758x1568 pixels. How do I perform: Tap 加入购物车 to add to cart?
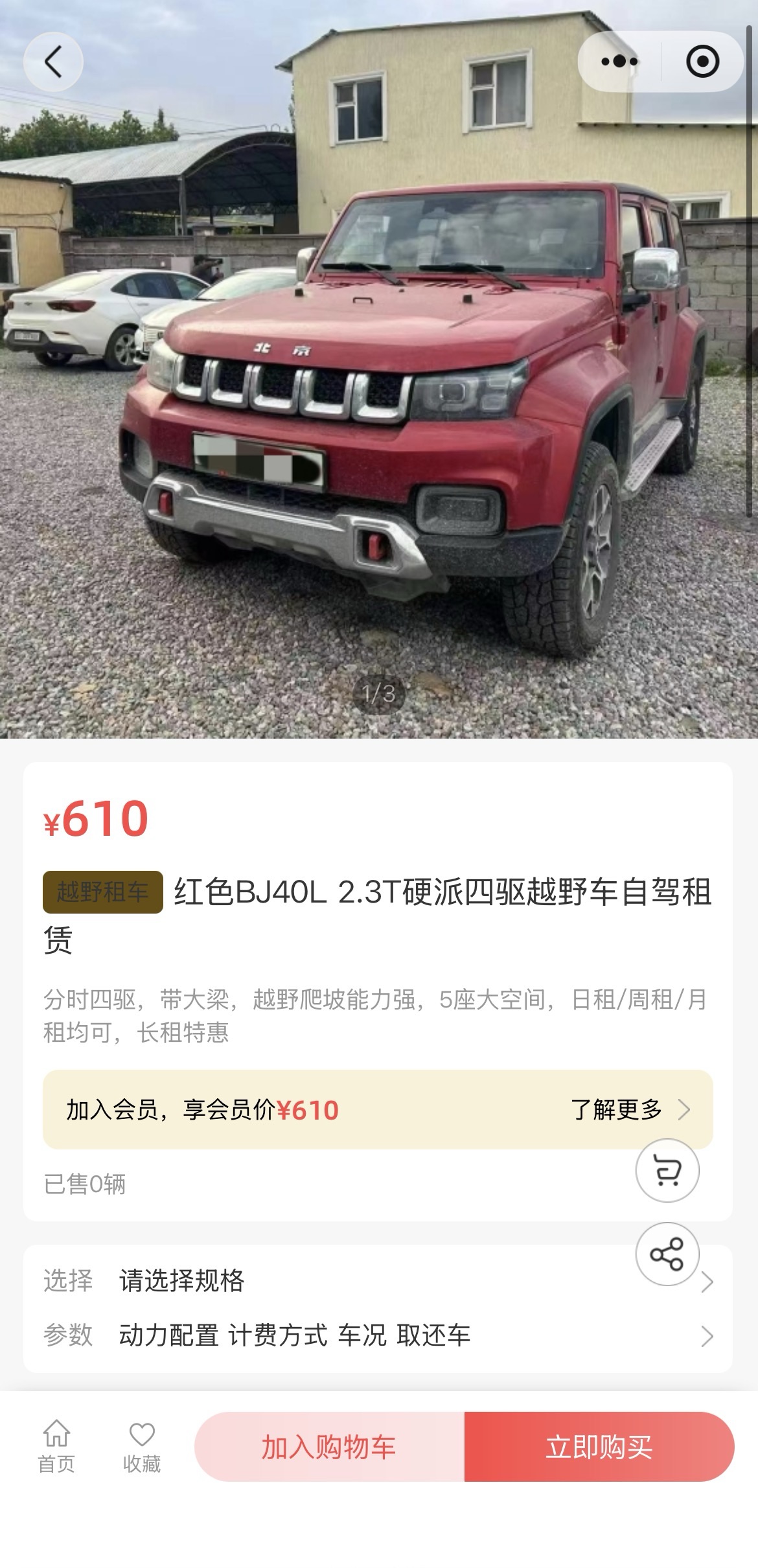tap(329, 1446)
